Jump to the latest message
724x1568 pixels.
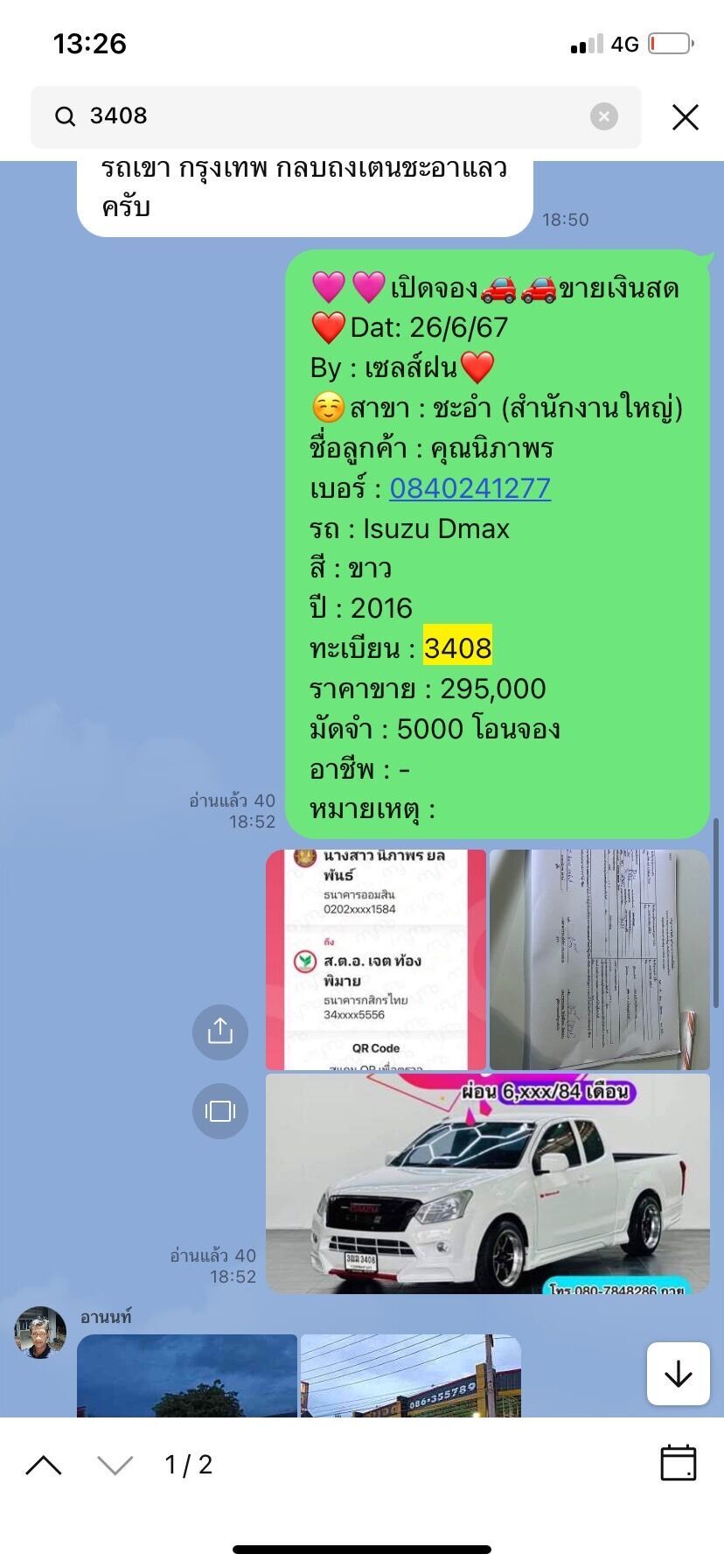(679, 1374)
